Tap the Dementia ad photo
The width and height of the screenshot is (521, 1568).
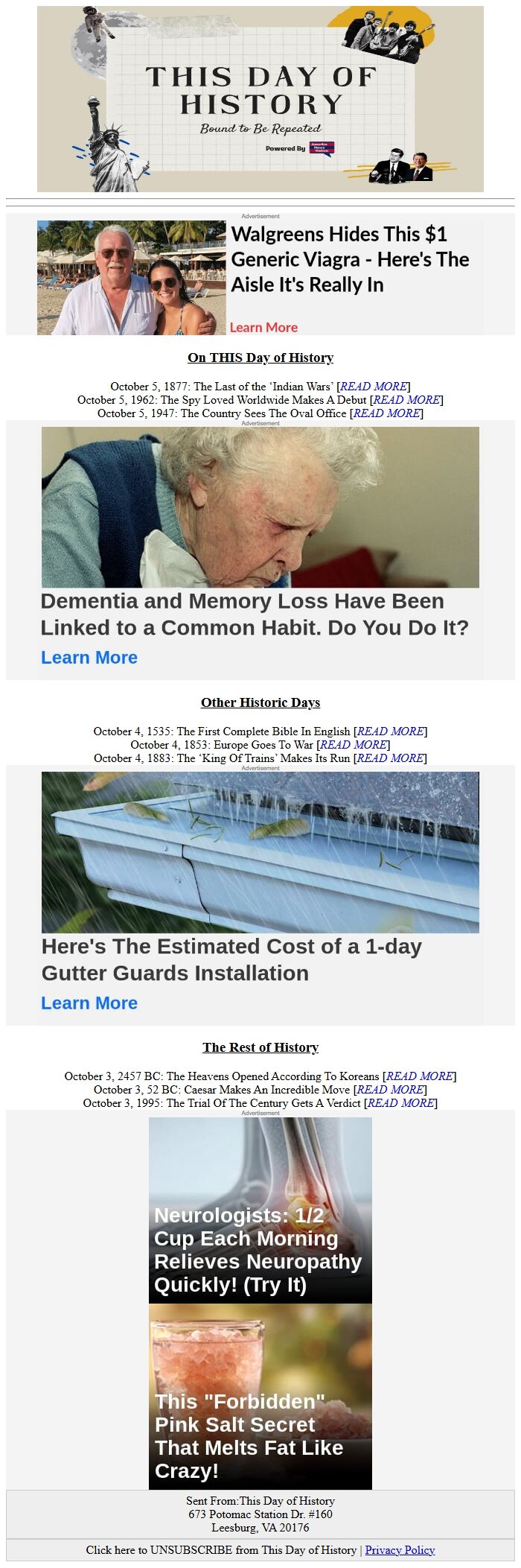260,507
